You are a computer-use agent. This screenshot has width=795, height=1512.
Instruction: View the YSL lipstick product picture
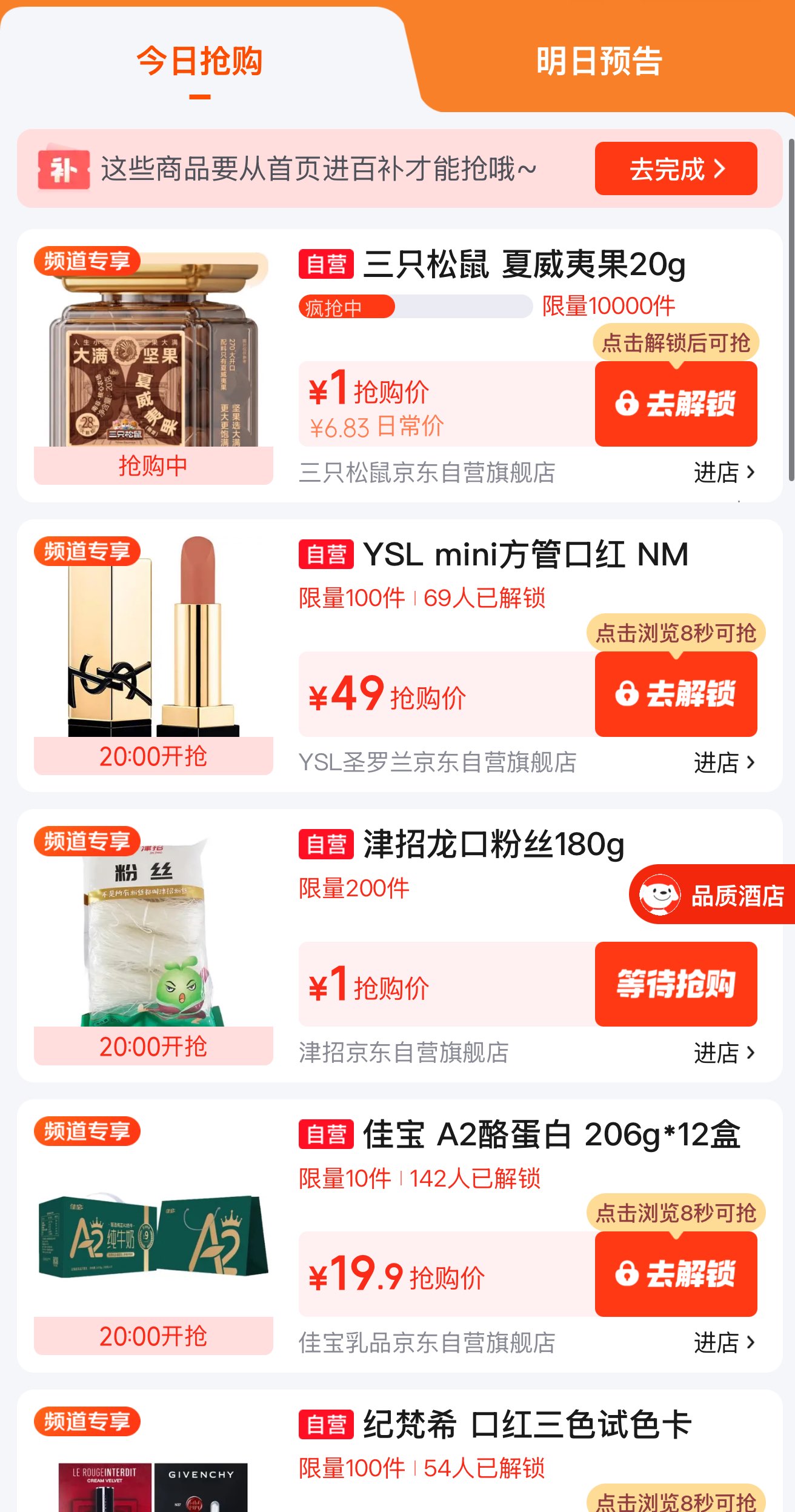point(153,639)
